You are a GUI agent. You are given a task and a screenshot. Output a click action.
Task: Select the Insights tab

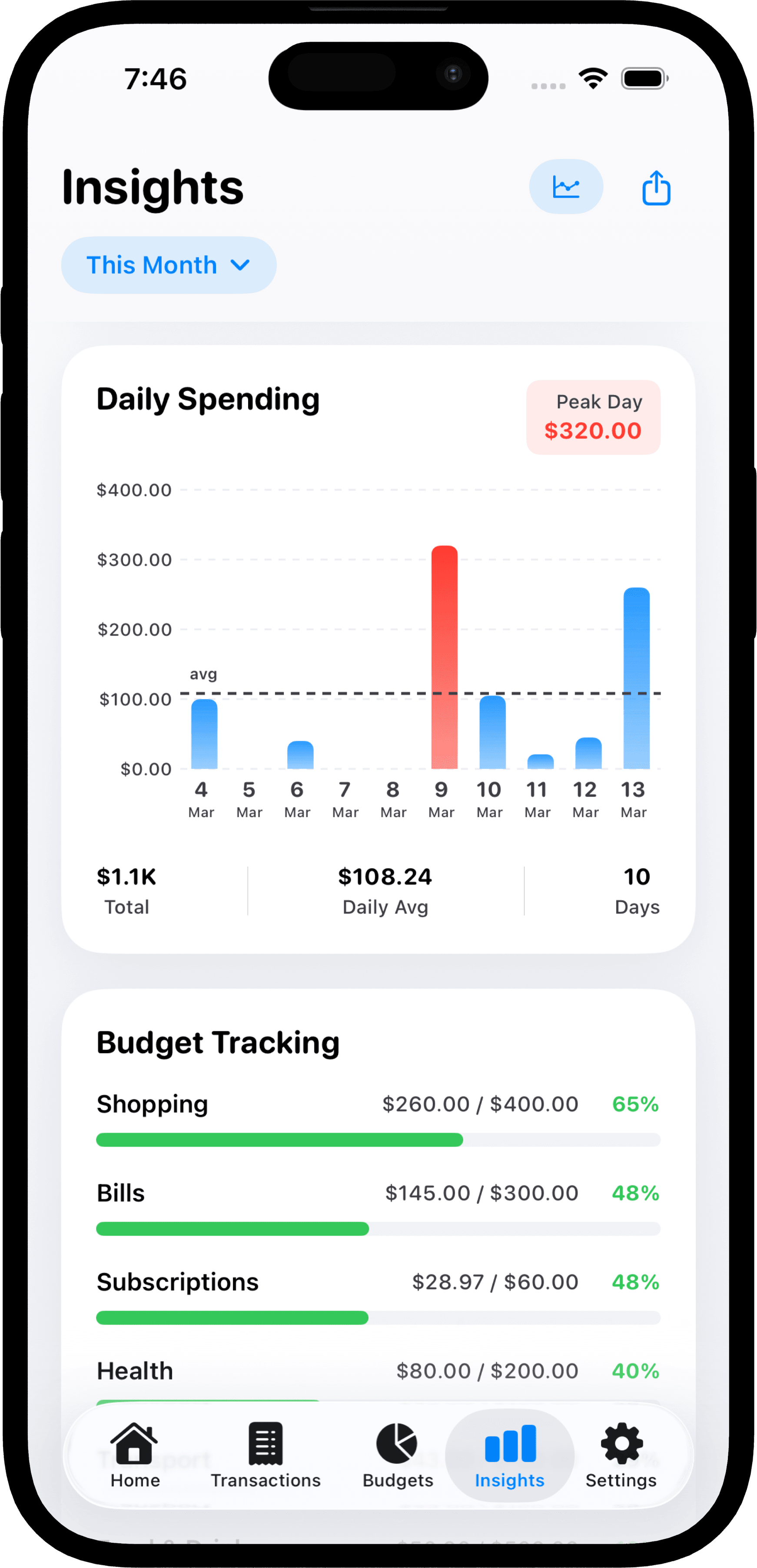(x=510, y=1455)
